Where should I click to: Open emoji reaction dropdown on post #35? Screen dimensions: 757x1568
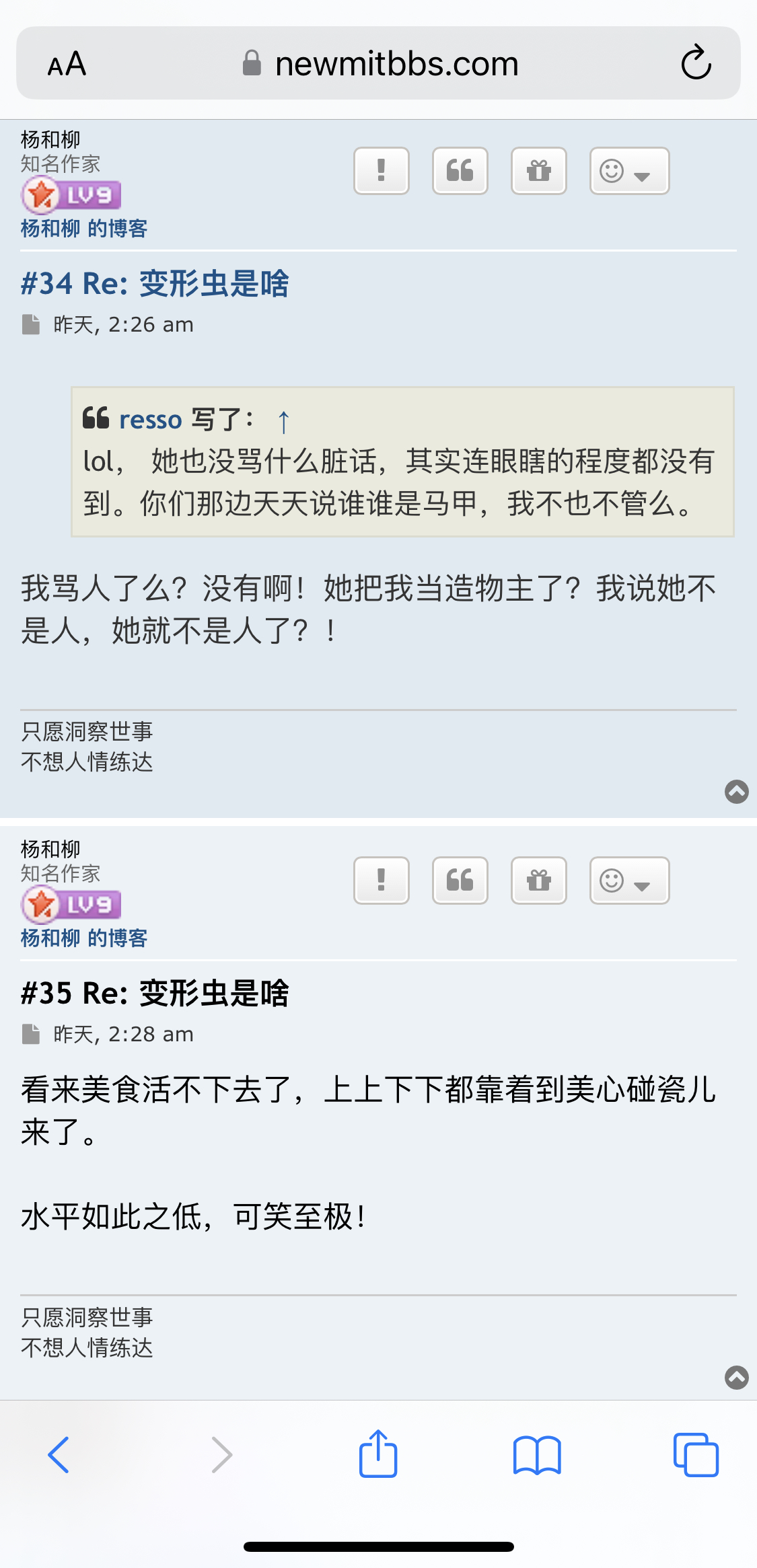629,881
